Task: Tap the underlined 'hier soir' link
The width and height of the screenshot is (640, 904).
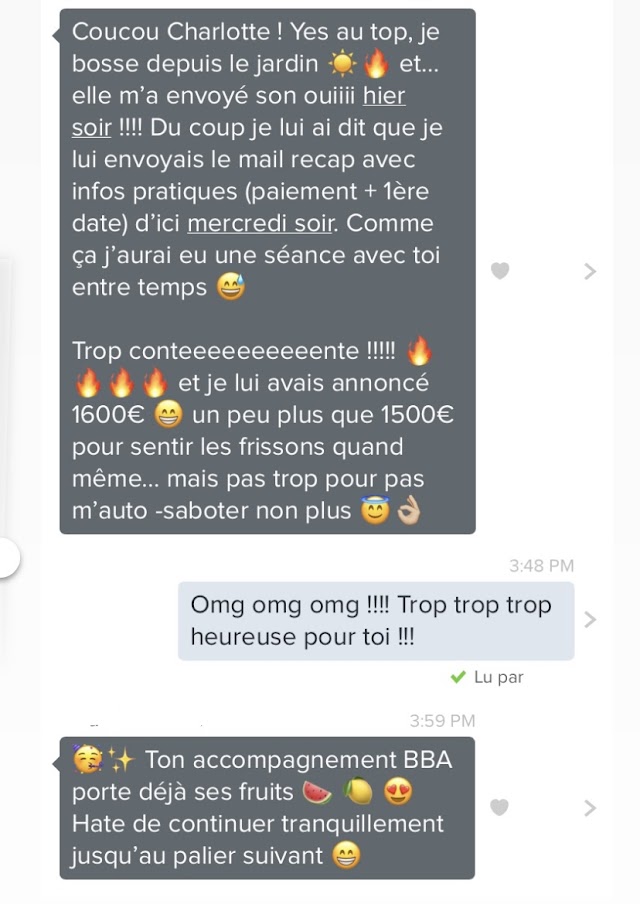Action: 384,97
